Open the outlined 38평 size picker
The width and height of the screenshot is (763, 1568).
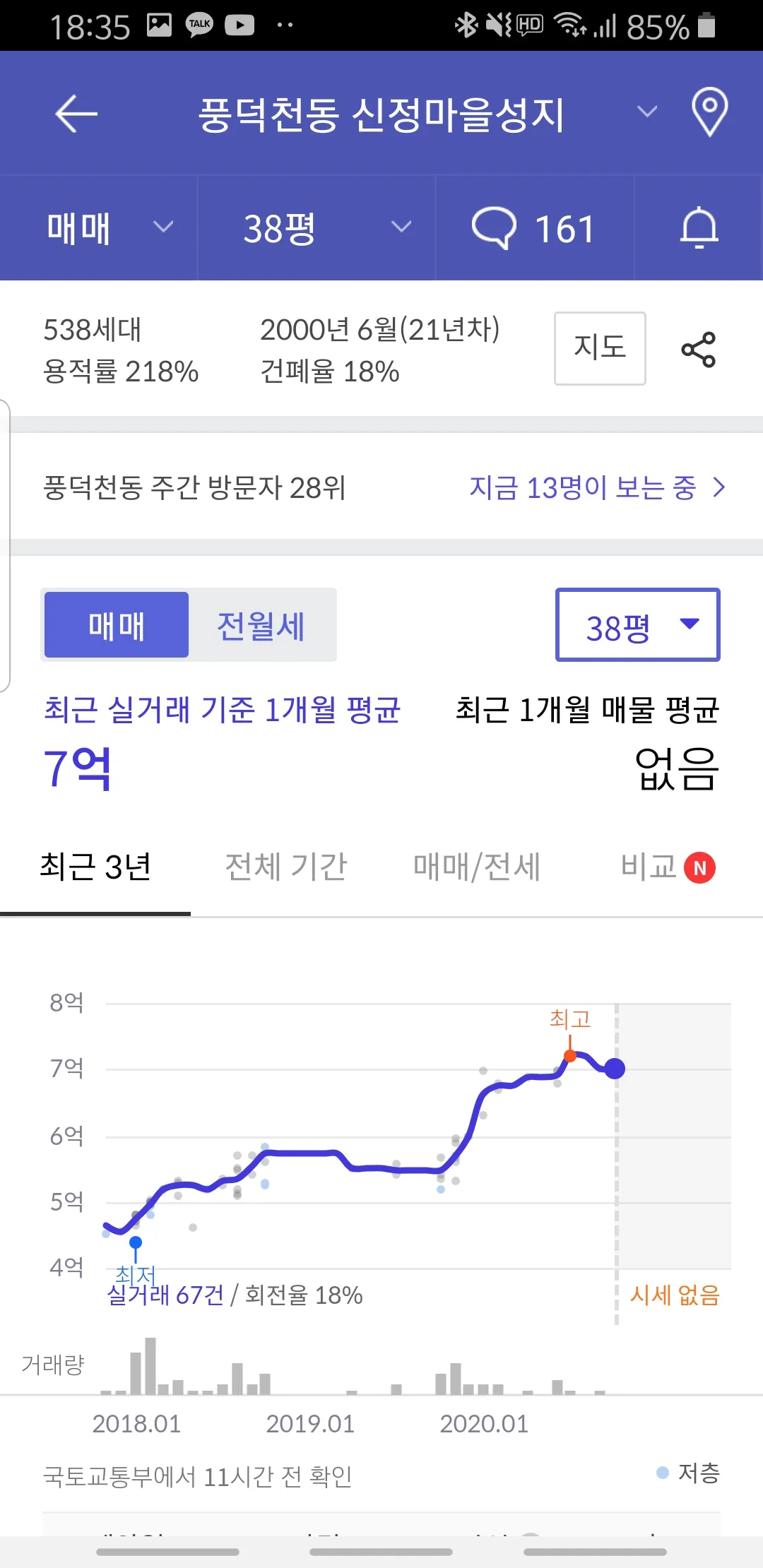coord(637,625)
